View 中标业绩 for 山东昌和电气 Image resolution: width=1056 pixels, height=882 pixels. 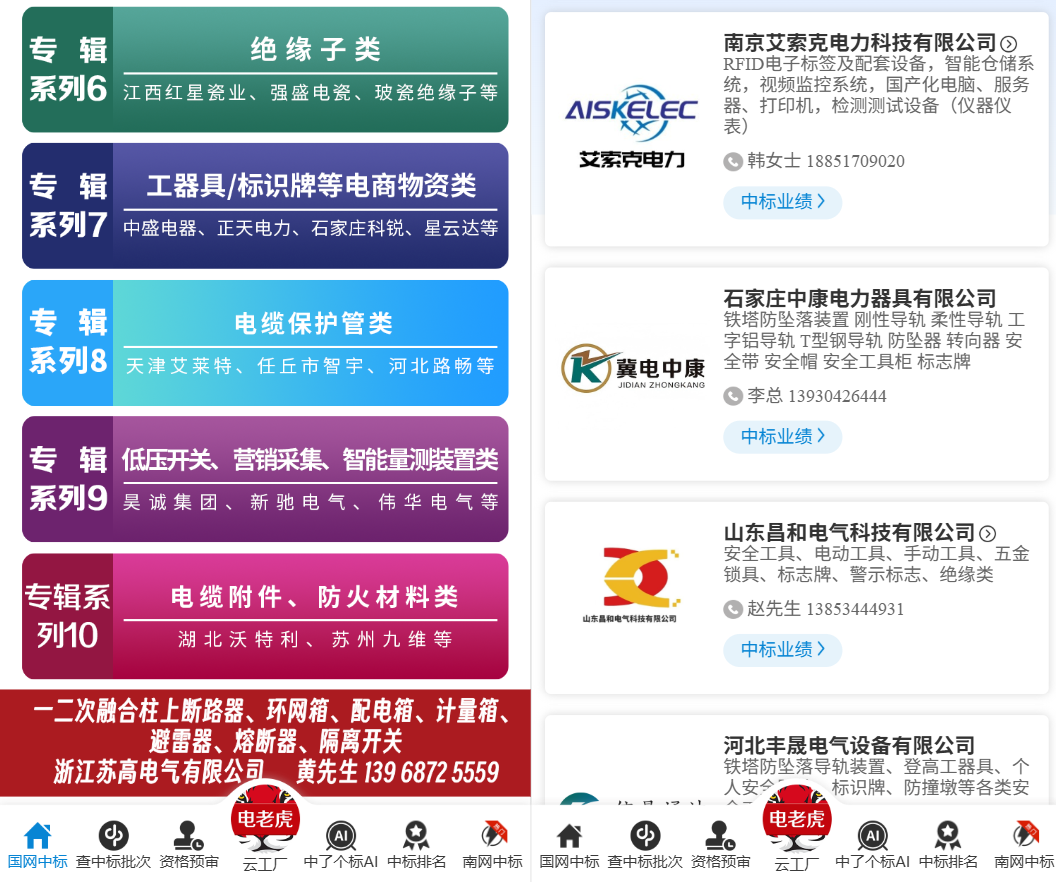pos(782,650)
